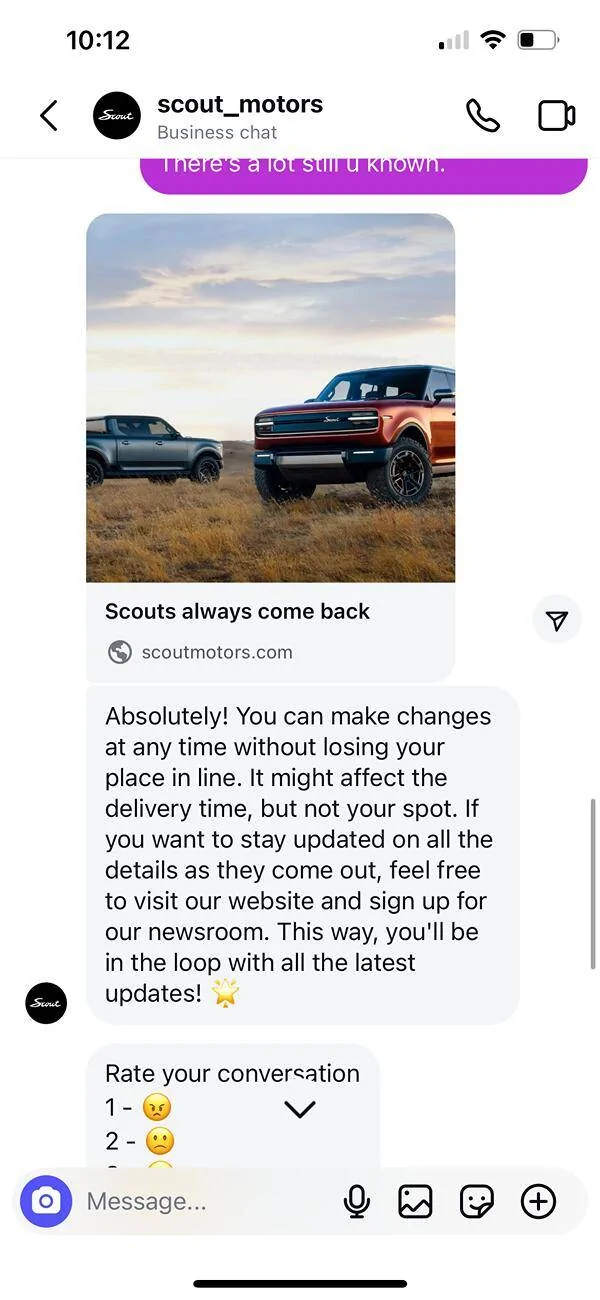600x1300 pixels.
Task: Start a video call with scout_motors
Action: tap(556, 116)
